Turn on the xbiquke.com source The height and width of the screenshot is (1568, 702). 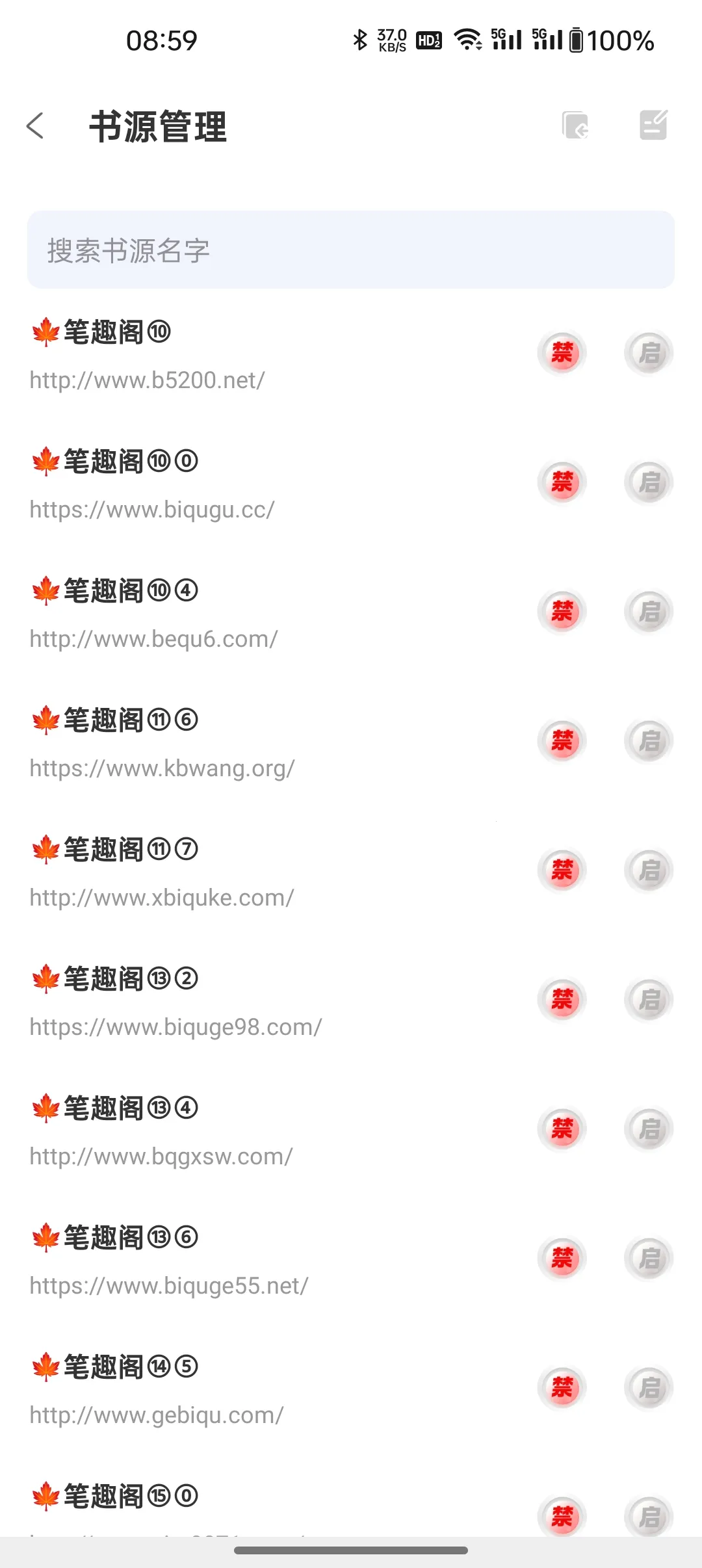point(649,870)
